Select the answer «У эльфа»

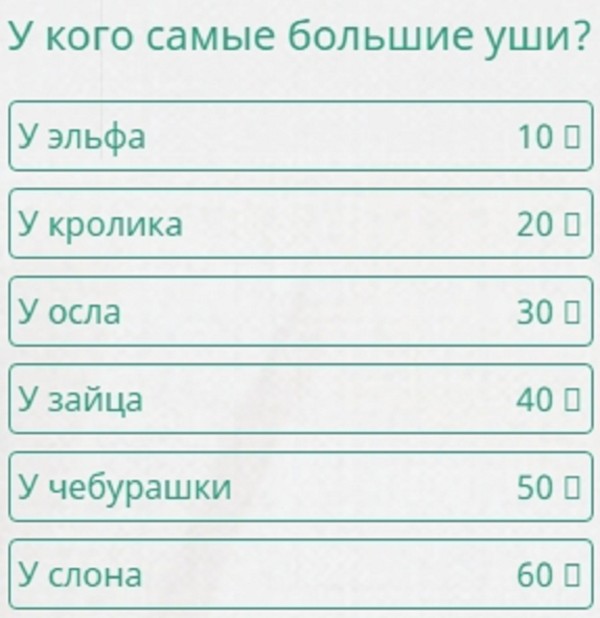(300, 137)
